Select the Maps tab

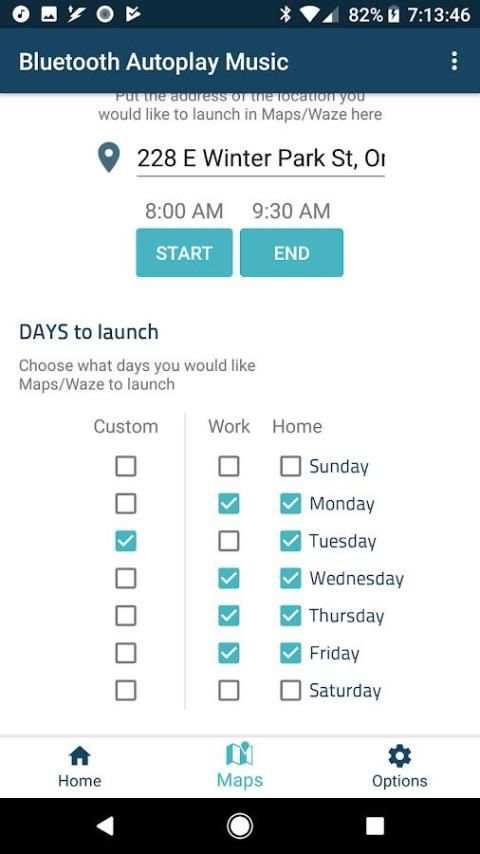[240, 767]
